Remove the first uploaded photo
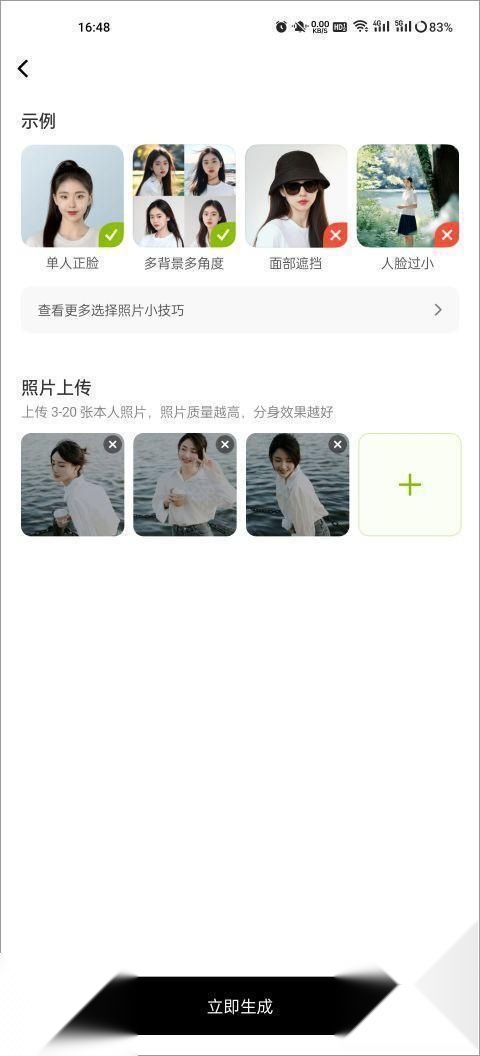 (112, 444)
